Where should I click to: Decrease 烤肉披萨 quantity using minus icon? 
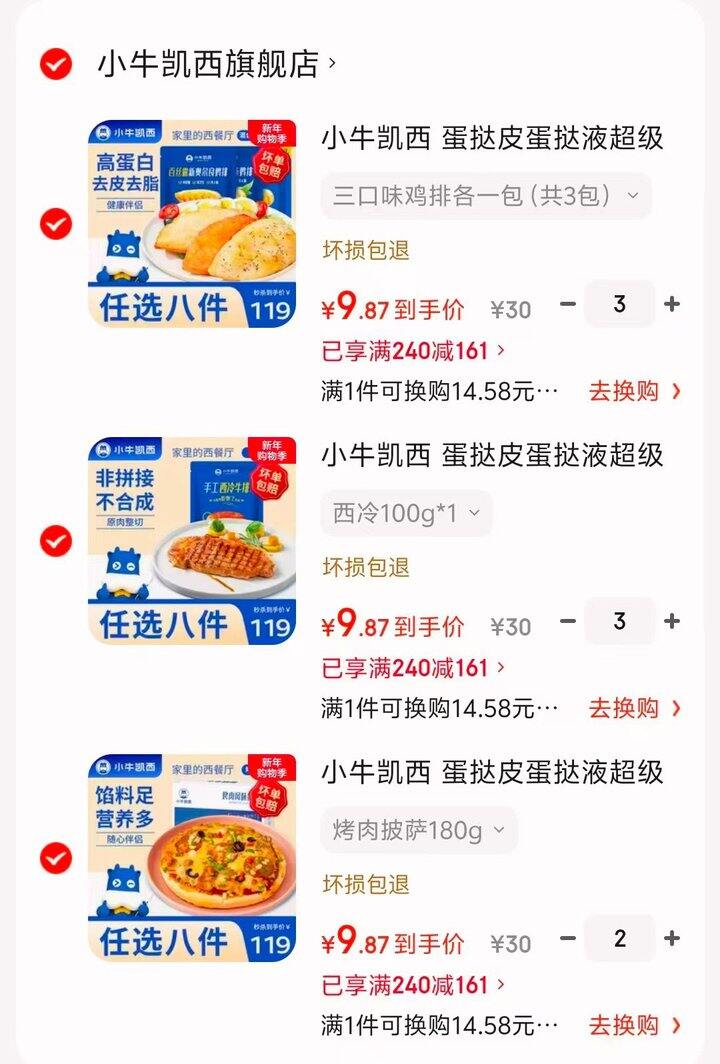566,939
